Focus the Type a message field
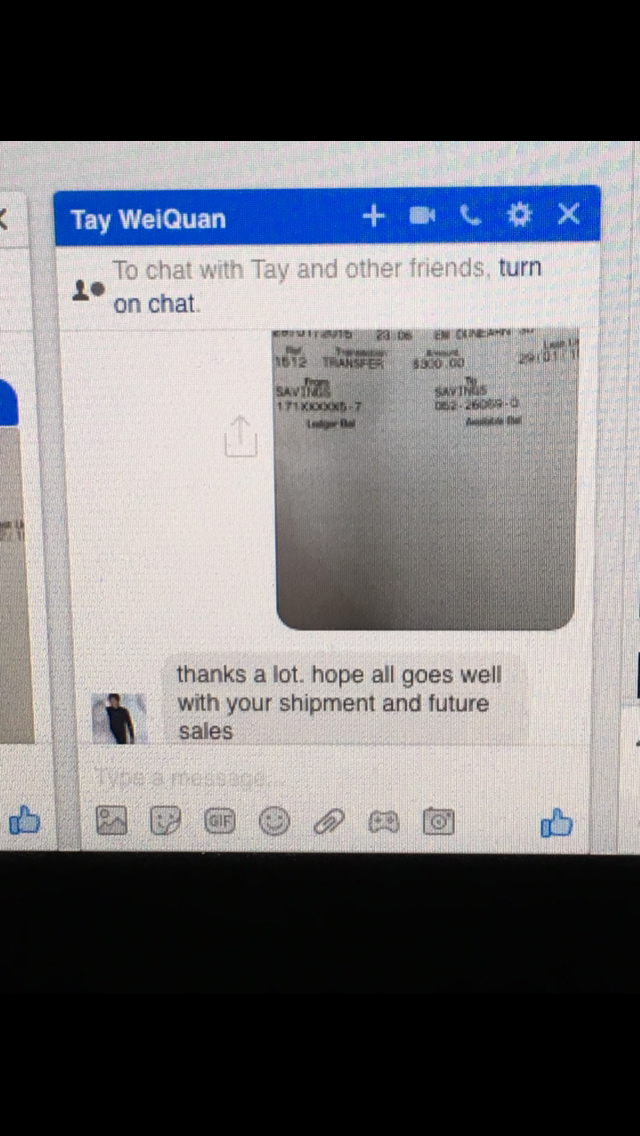 coord(333,778)
